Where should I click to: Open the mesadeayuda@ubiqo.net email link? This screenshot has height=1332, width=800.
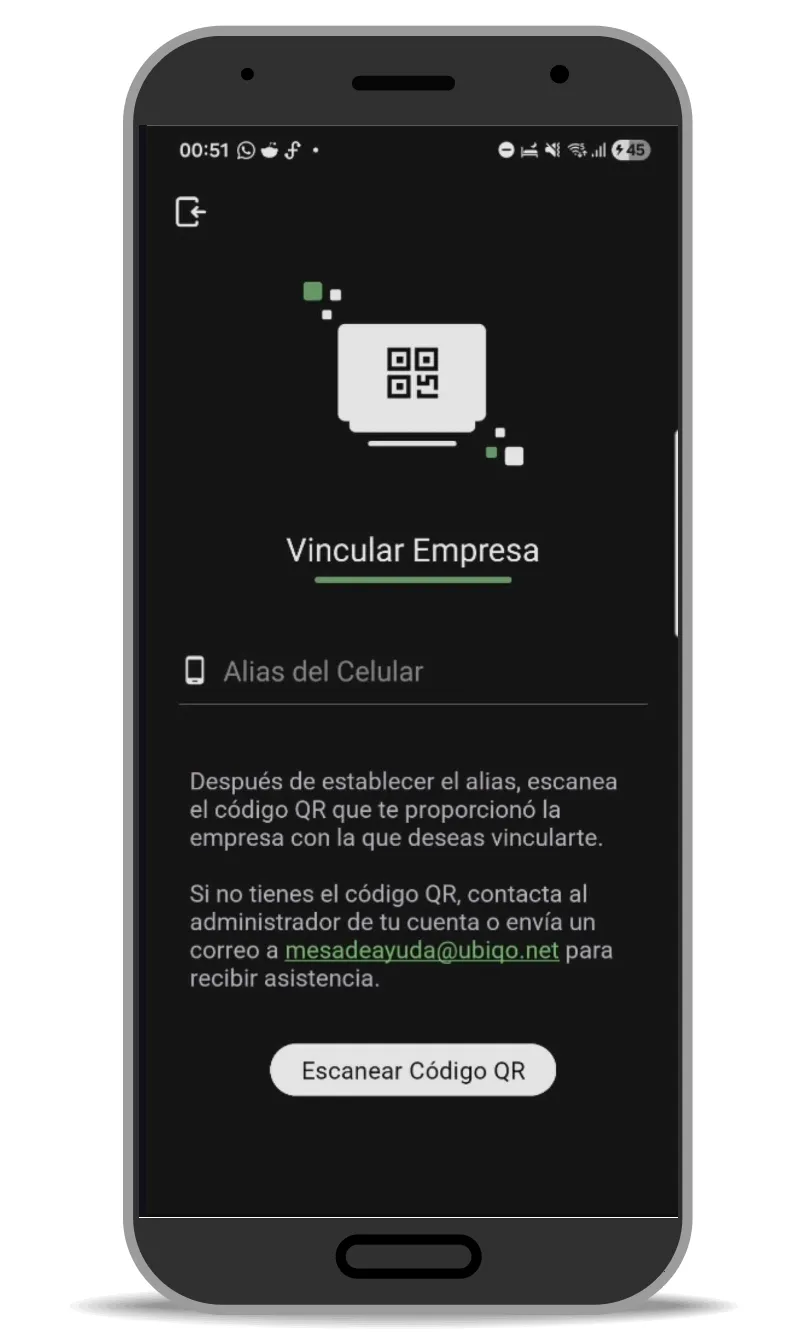coord(422,950)
